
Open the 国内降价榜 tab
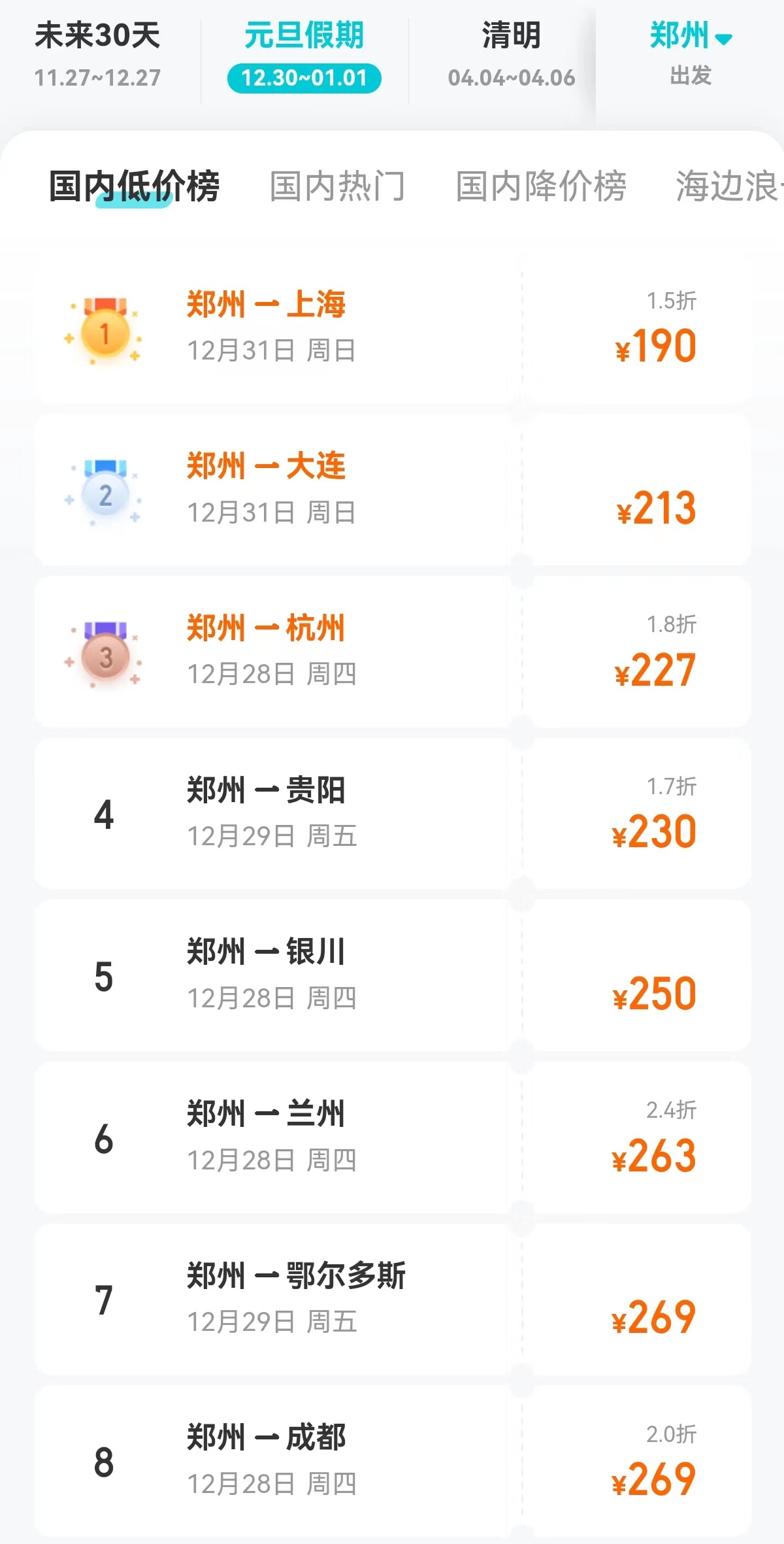(541, 186)
